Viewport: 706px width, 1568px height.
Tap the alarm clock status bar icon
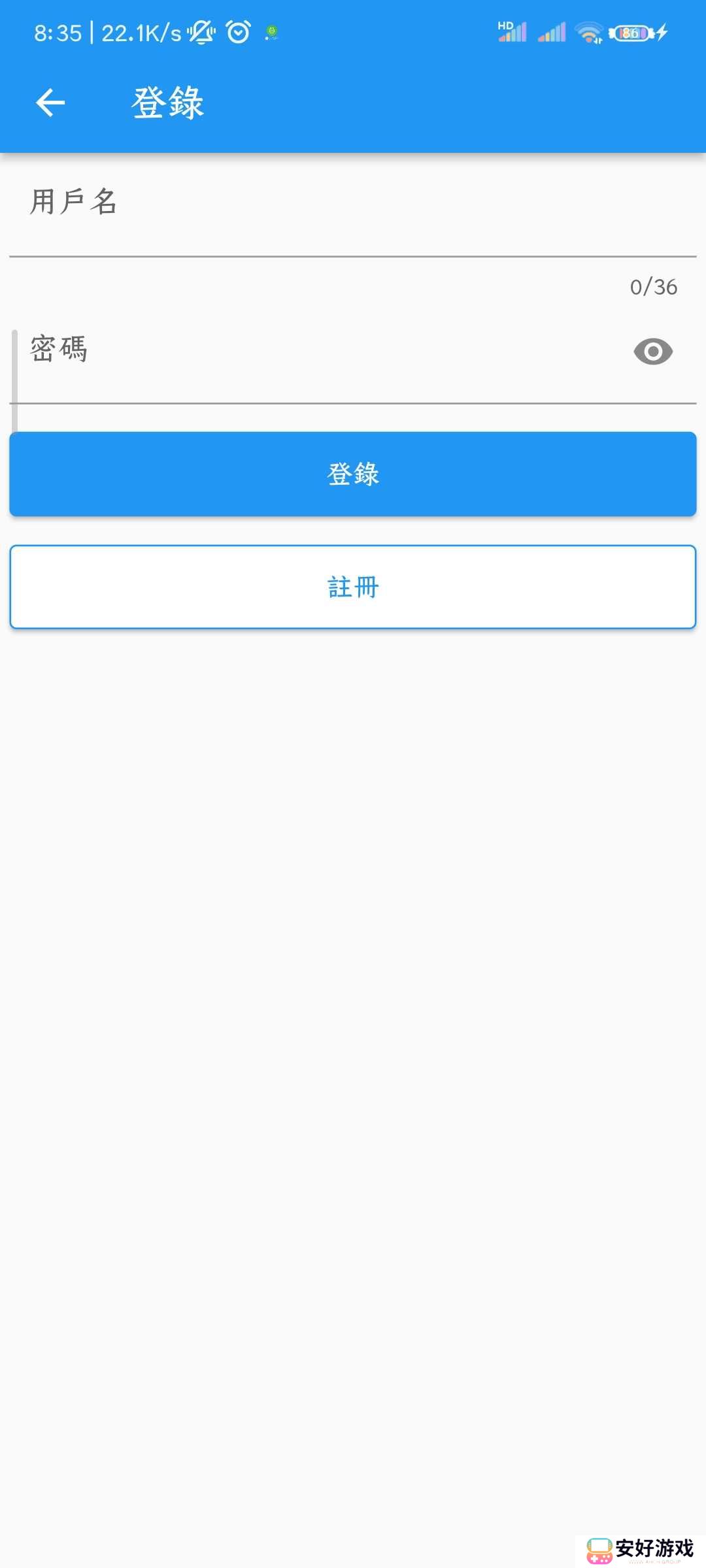(x=238, y=33)
